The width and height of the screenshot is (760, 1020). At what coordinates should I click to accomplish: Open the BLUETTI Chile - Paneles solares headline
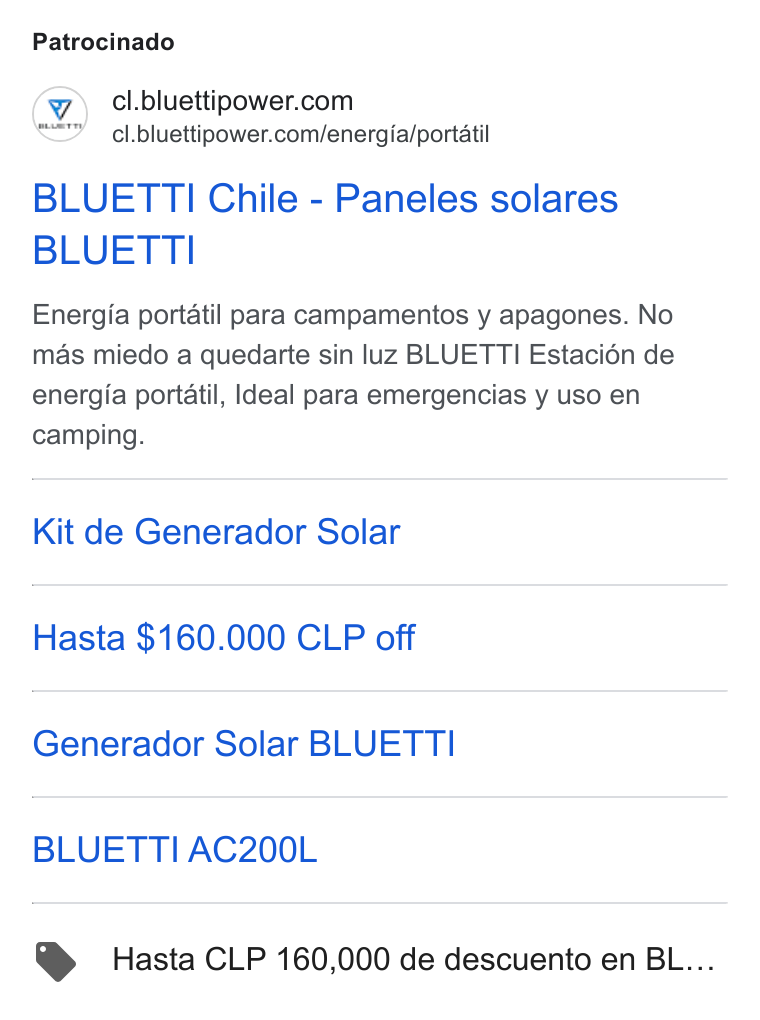[x=325, y=224]
